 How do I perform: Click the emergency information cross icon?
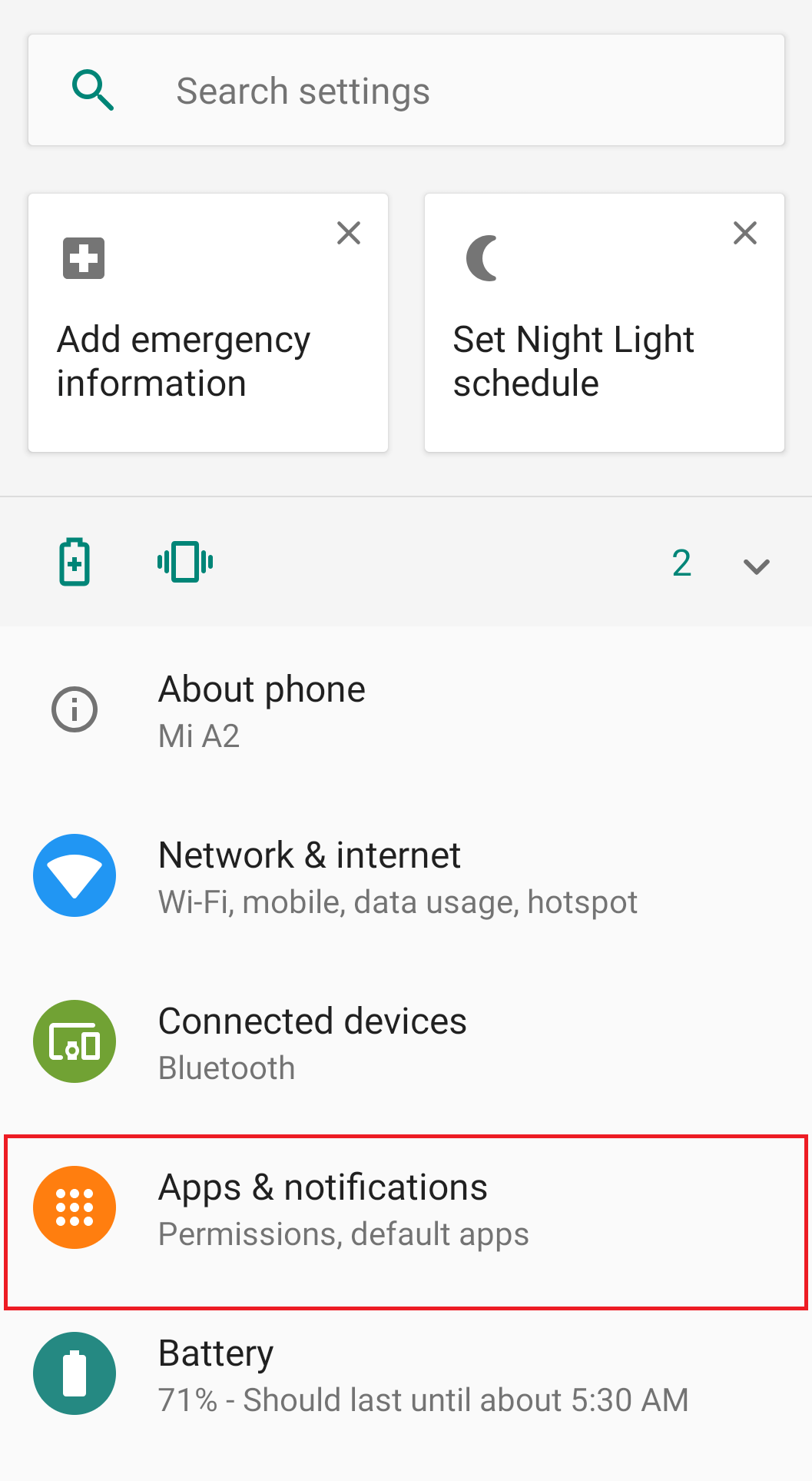point(349,233)
